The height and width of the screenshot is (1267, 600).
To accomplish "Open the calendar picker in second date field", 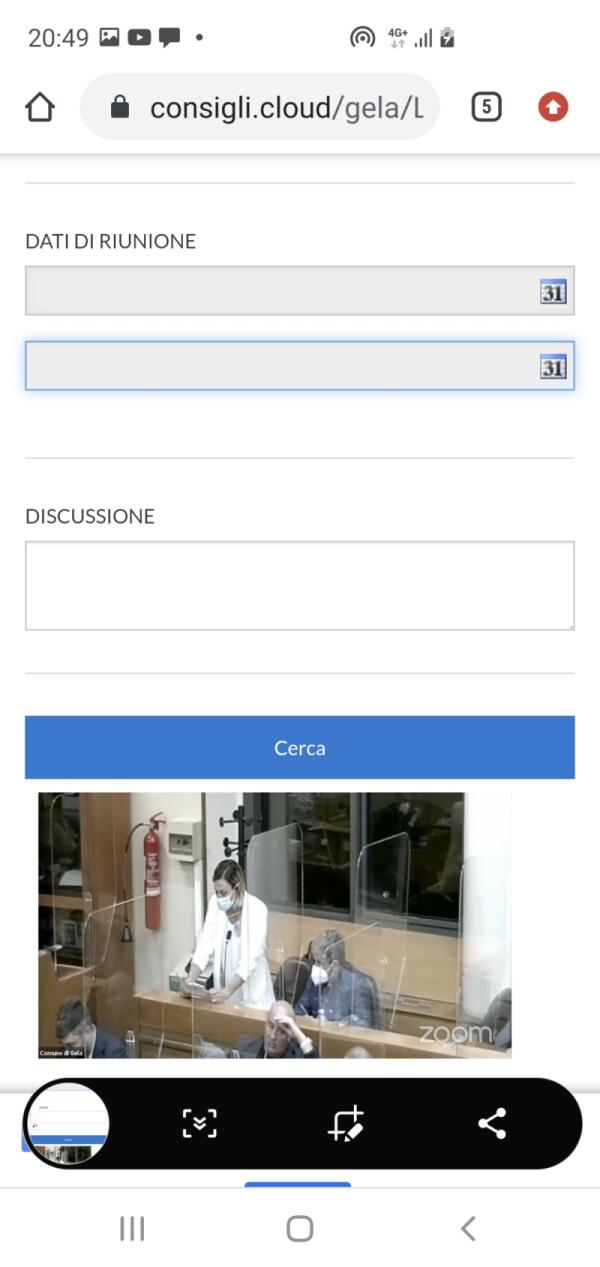I will point(553,367).
